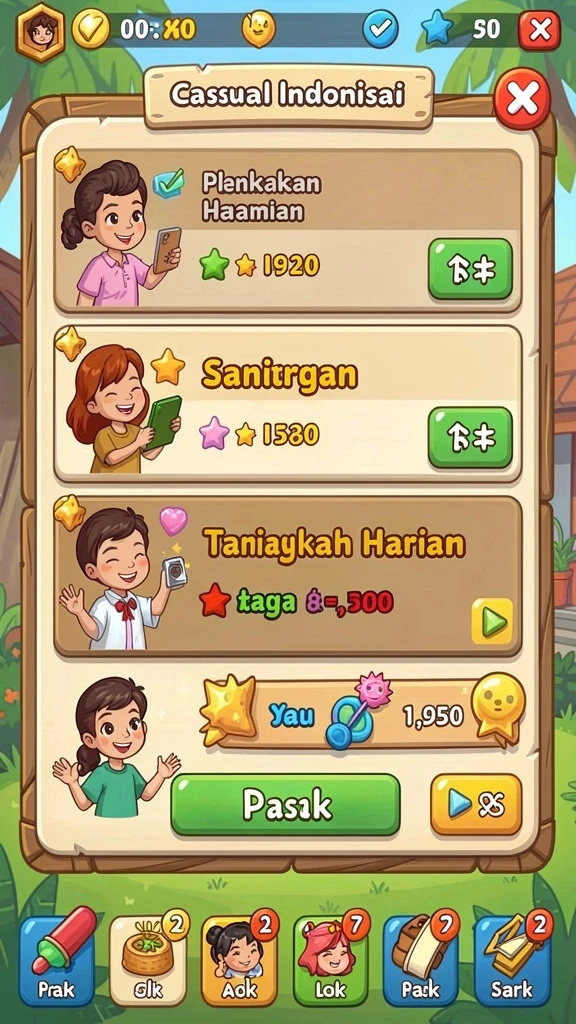Open the Glk tab

[148, 959]
